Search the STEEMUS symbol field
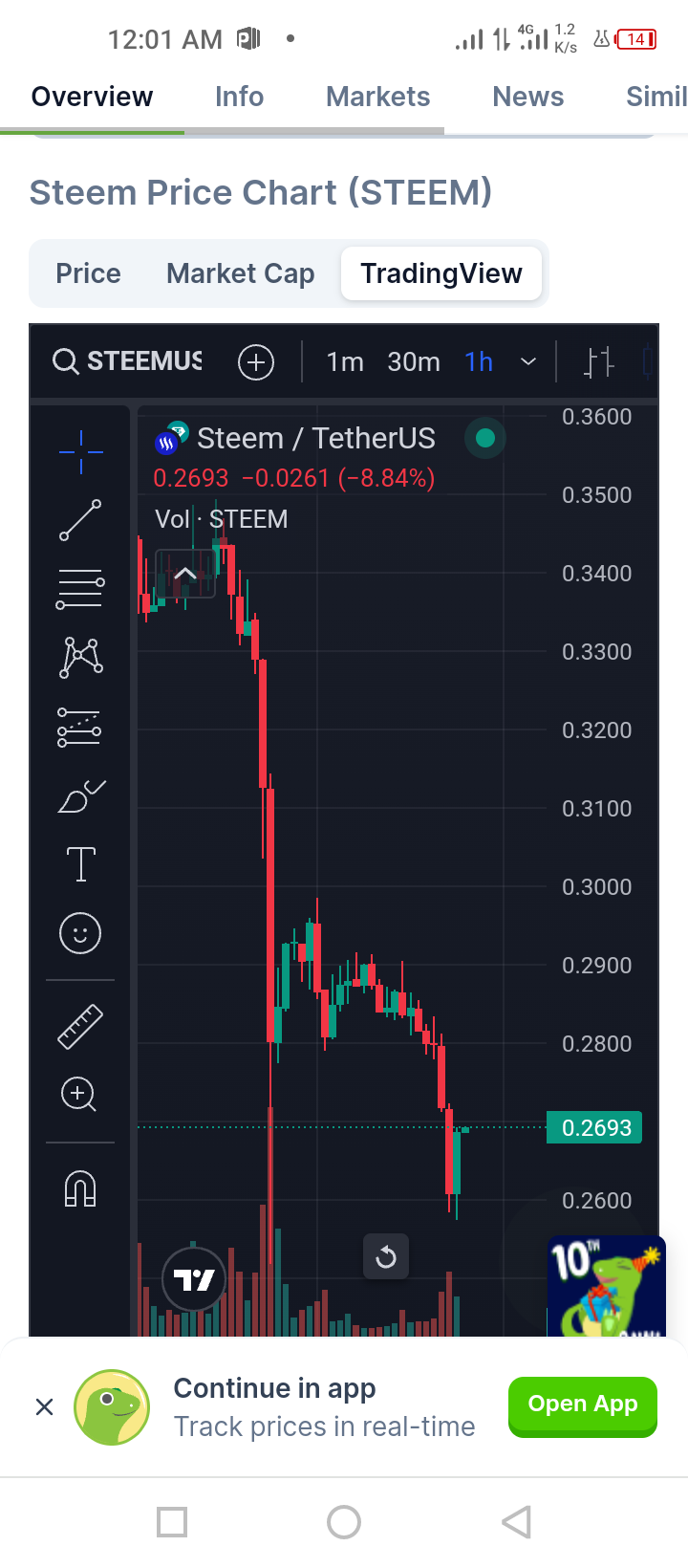This screenshot has height=1568, width=688. [128, 361]
